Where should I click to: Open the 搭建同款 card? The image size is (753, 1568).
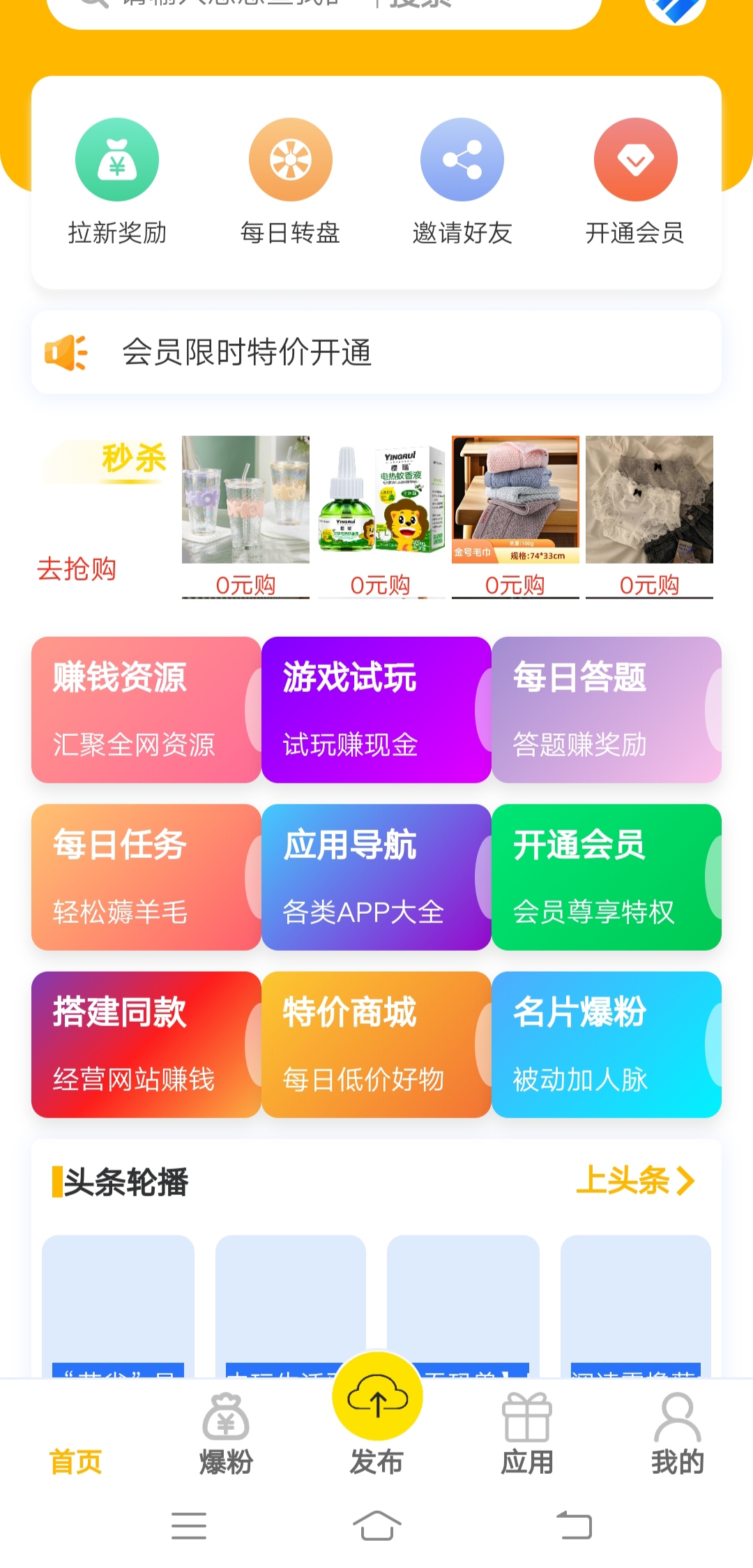click(146, 1044)
